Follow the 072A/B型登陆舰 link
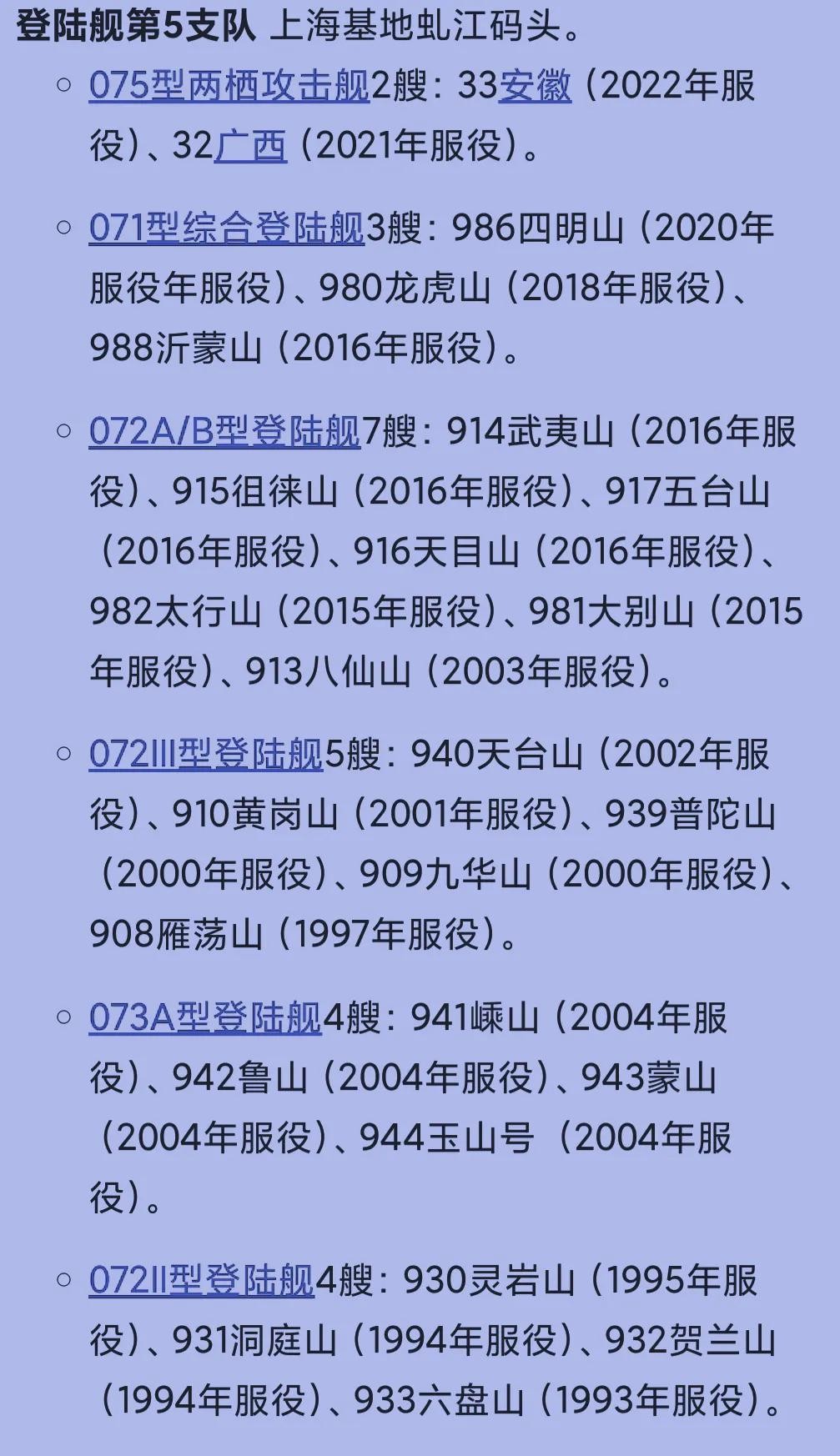Screen dimensions: 840x1456 pos(224,432)
